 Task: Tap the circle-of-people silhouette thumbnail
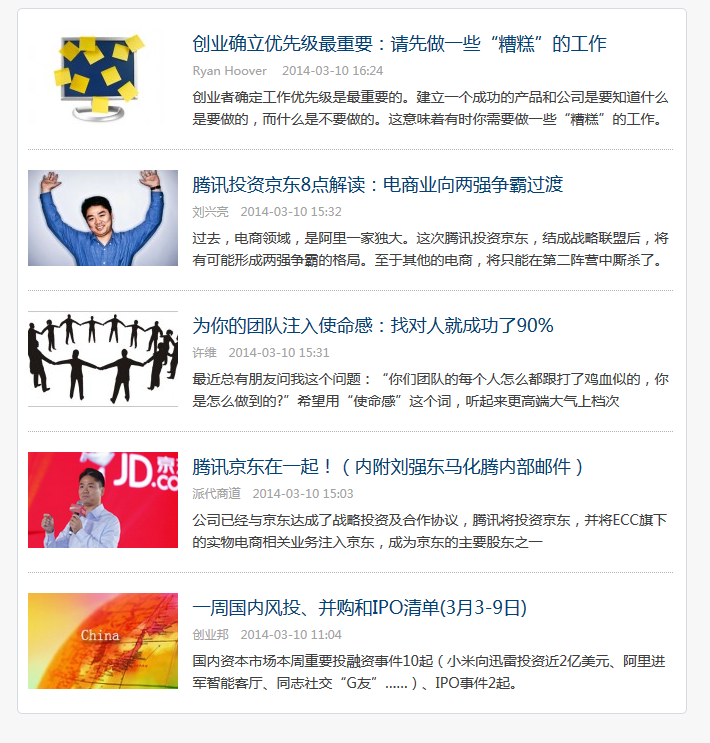(x=102, y=359)
